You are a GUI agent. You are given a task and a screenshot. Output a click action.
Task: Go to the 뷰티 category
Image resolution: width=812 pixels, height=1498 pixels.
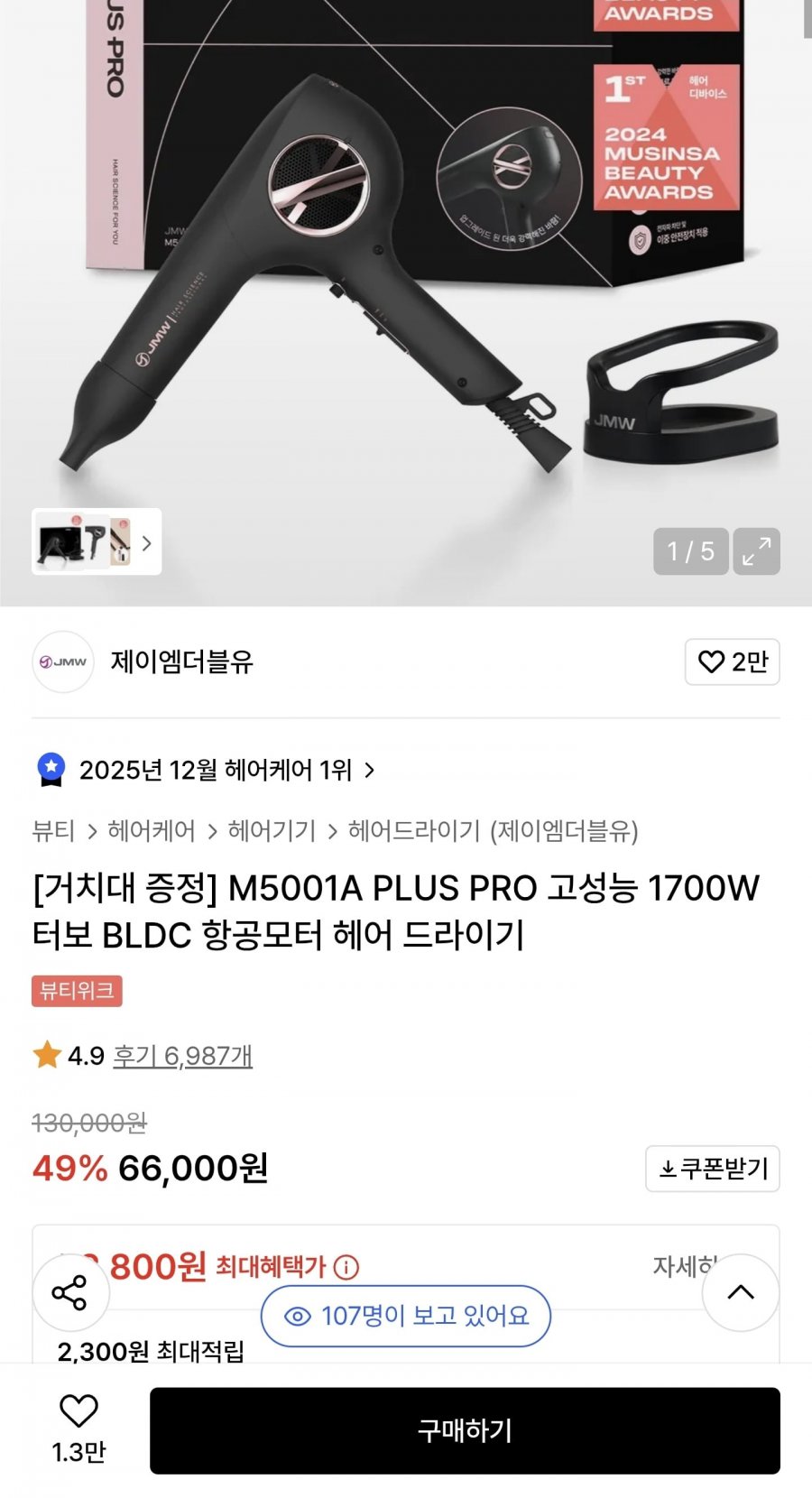(x=53, y=830)
